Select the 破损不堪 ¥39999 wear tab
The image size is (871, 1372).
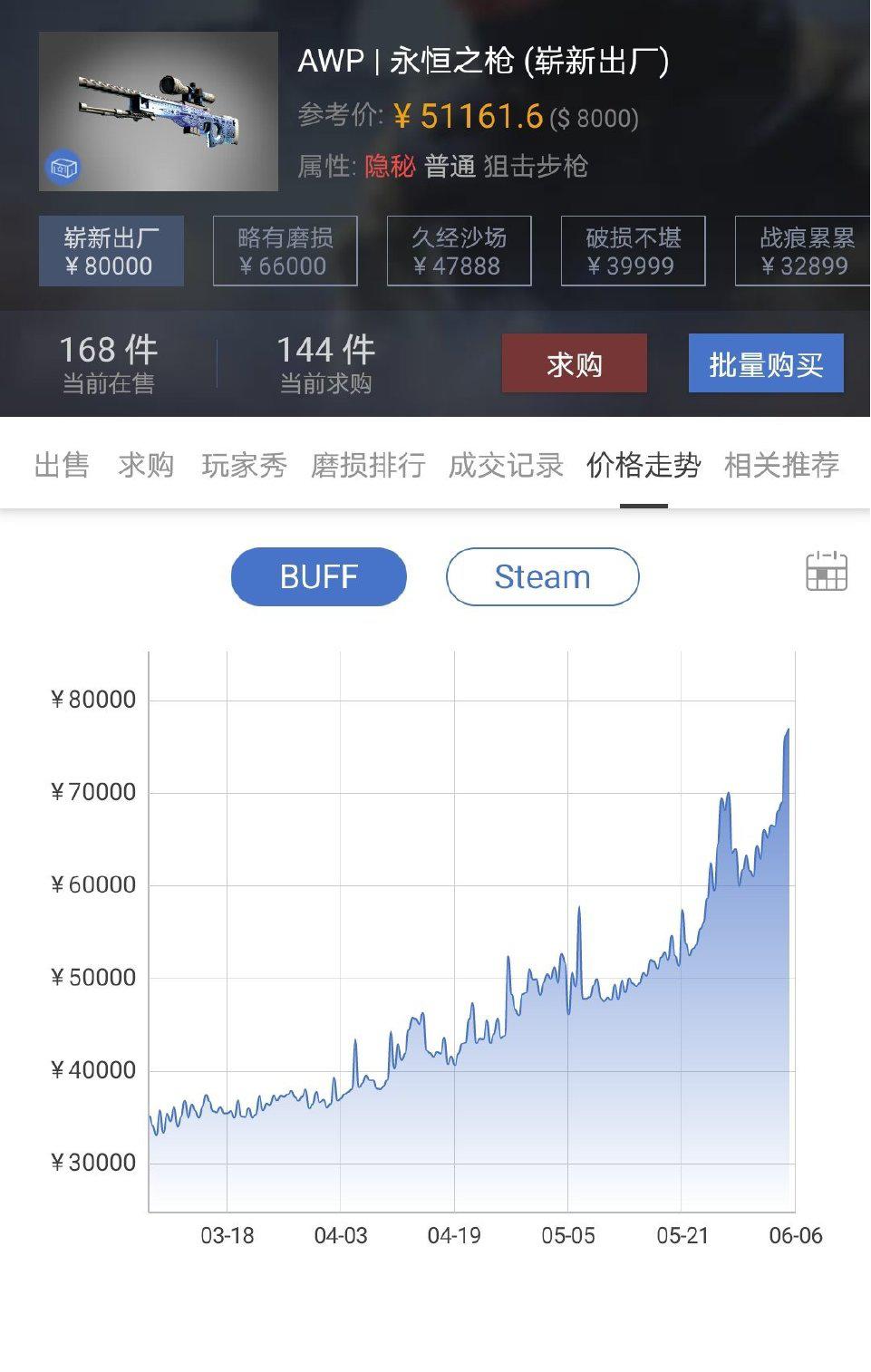click(633, 251)
